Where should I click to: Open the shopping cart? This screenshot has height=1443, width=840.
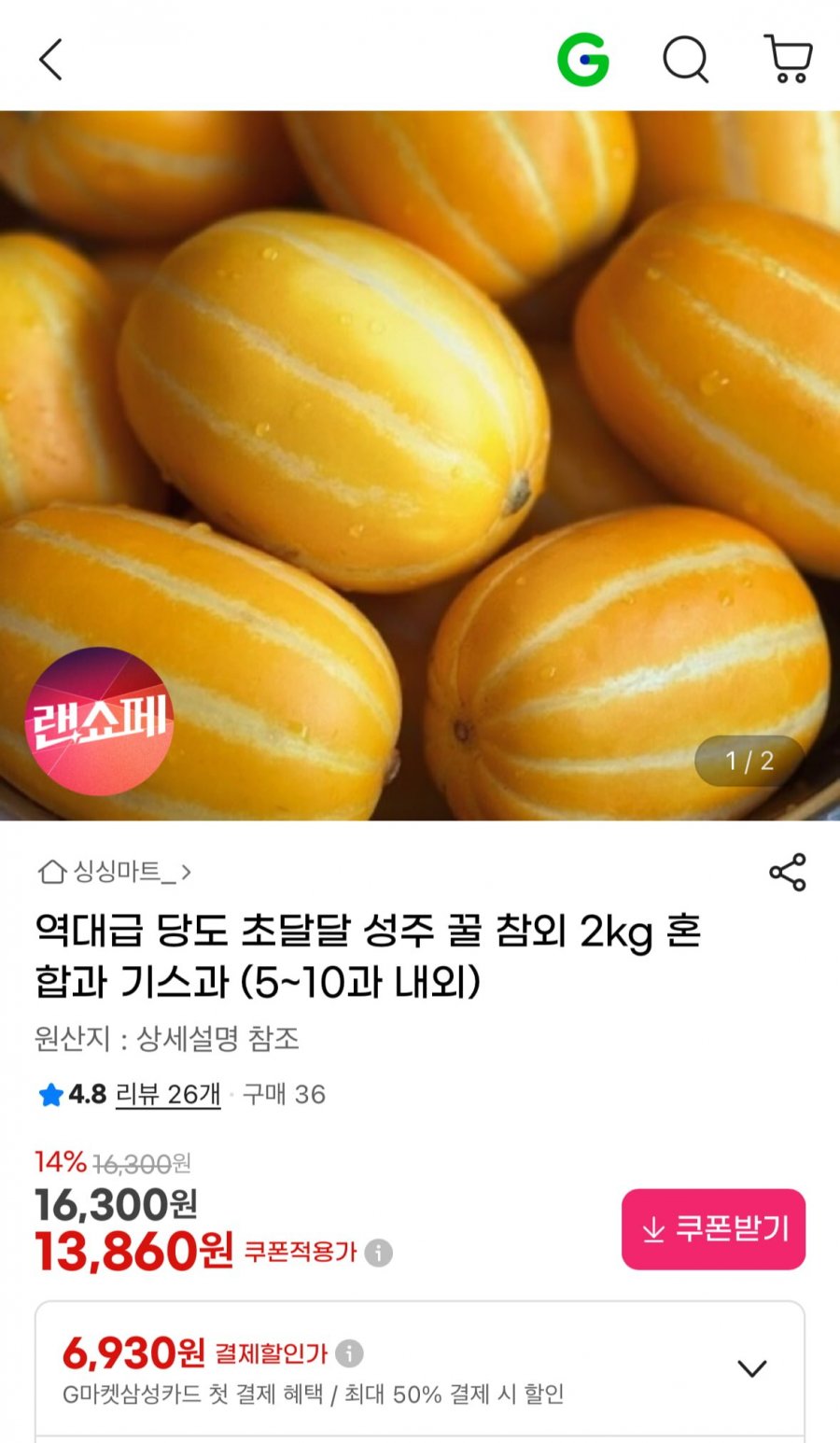point(789,61)
